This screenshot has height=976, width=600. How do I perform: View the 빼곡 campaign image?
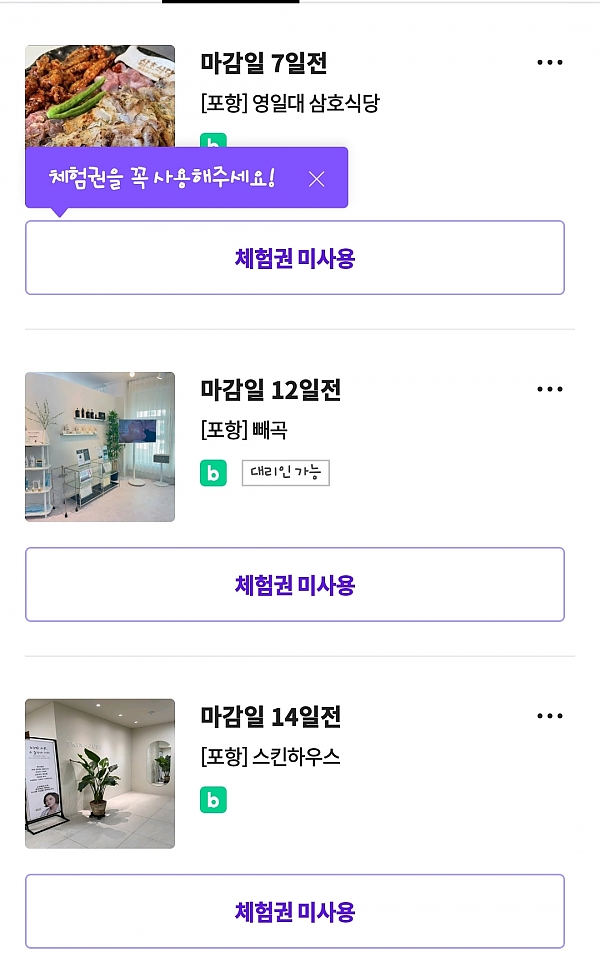(100, 447)
